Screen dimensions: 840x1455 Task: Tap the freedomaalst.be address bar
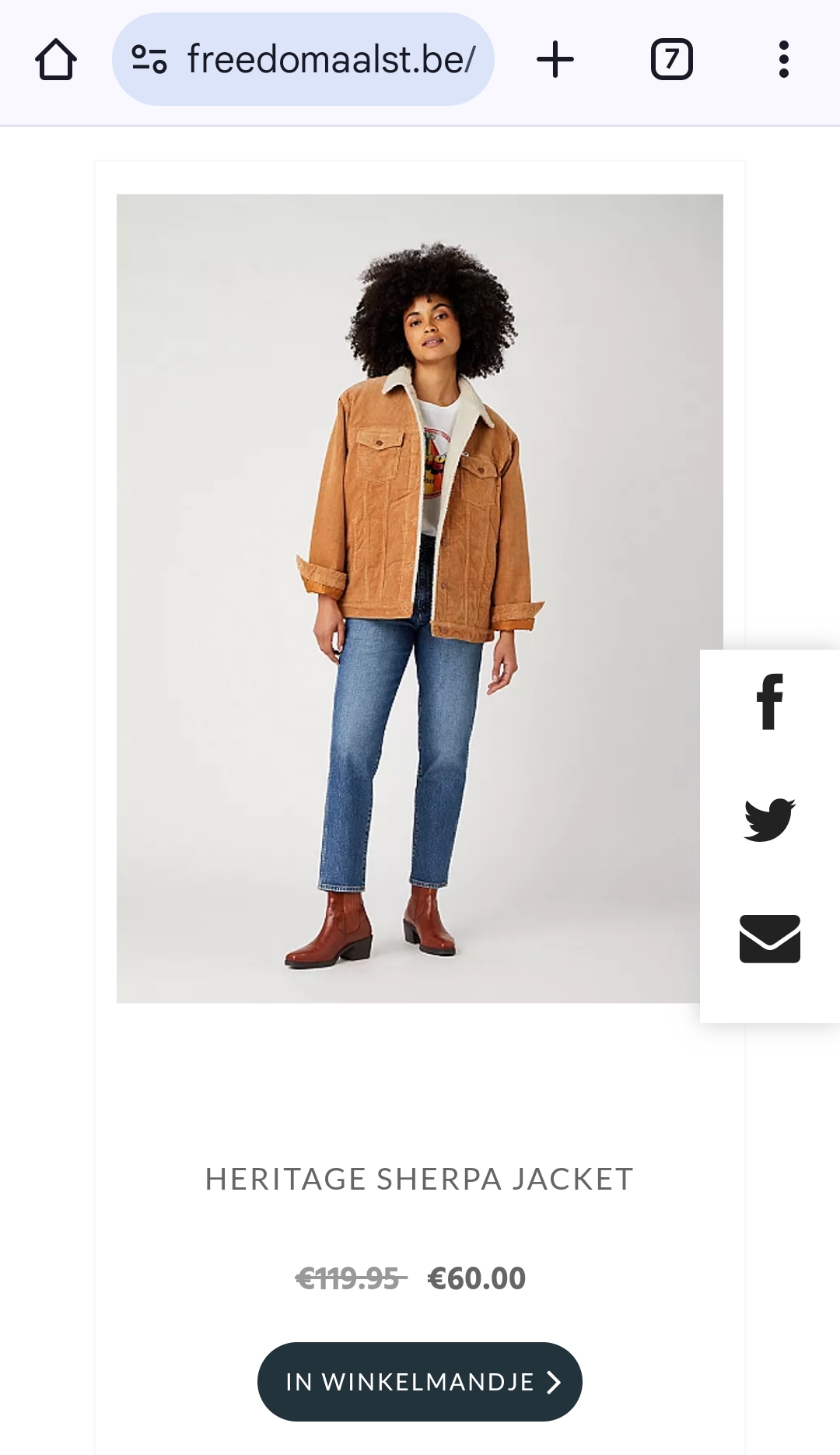click(331, 60)
